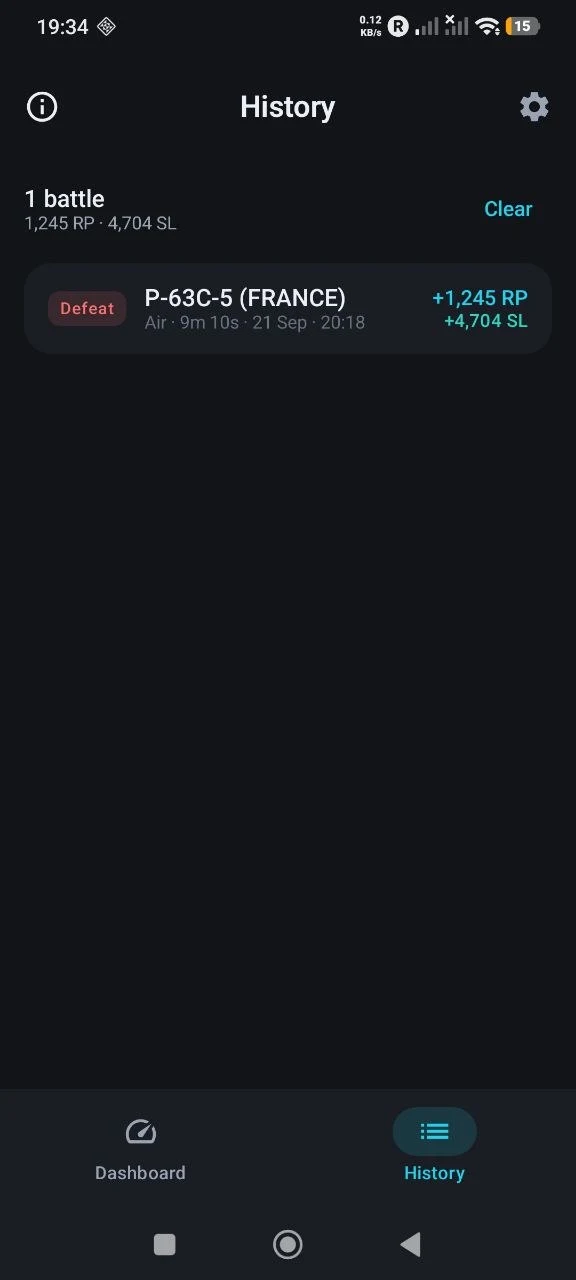Open settings via the gear icon
Screen dimensions: 576x1280
[x=534, y=107]
